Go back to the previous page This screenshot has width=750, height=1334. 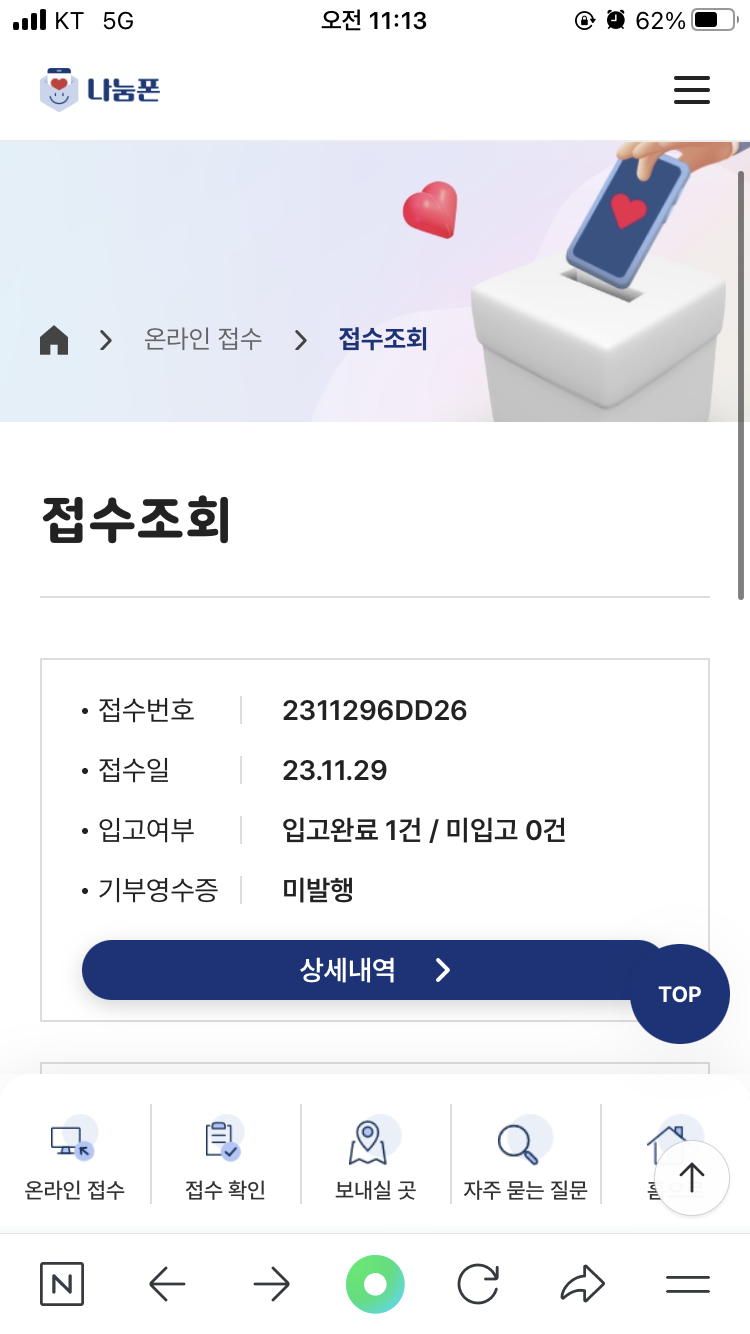click(167, 1284)
